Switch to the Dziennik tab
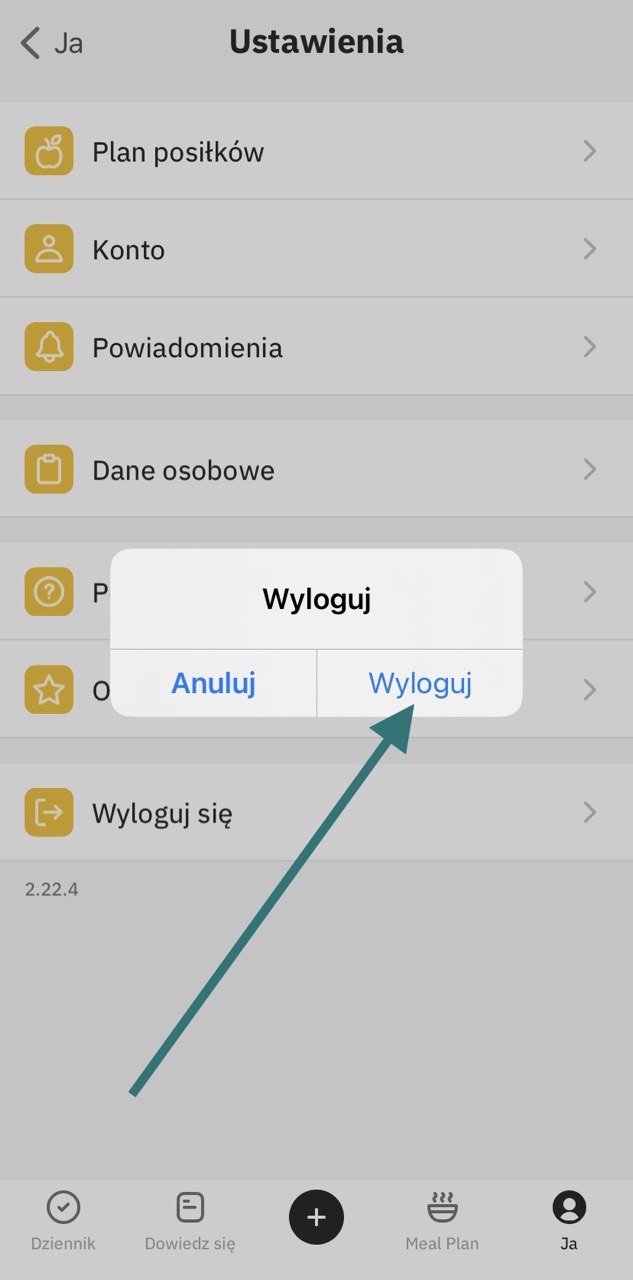This screenshot has height=1280, width=633. click(x=64, y=1222)
